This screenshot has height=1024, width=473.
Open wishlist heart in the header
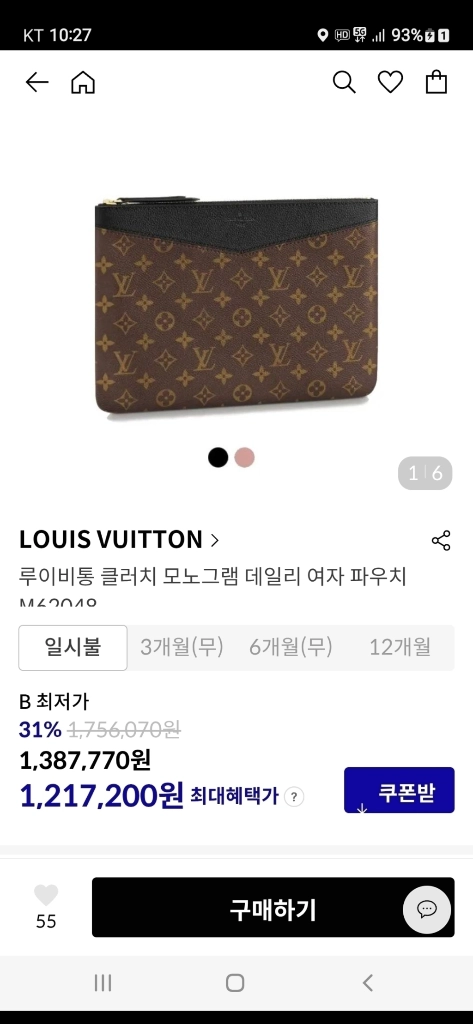(390, 82)
